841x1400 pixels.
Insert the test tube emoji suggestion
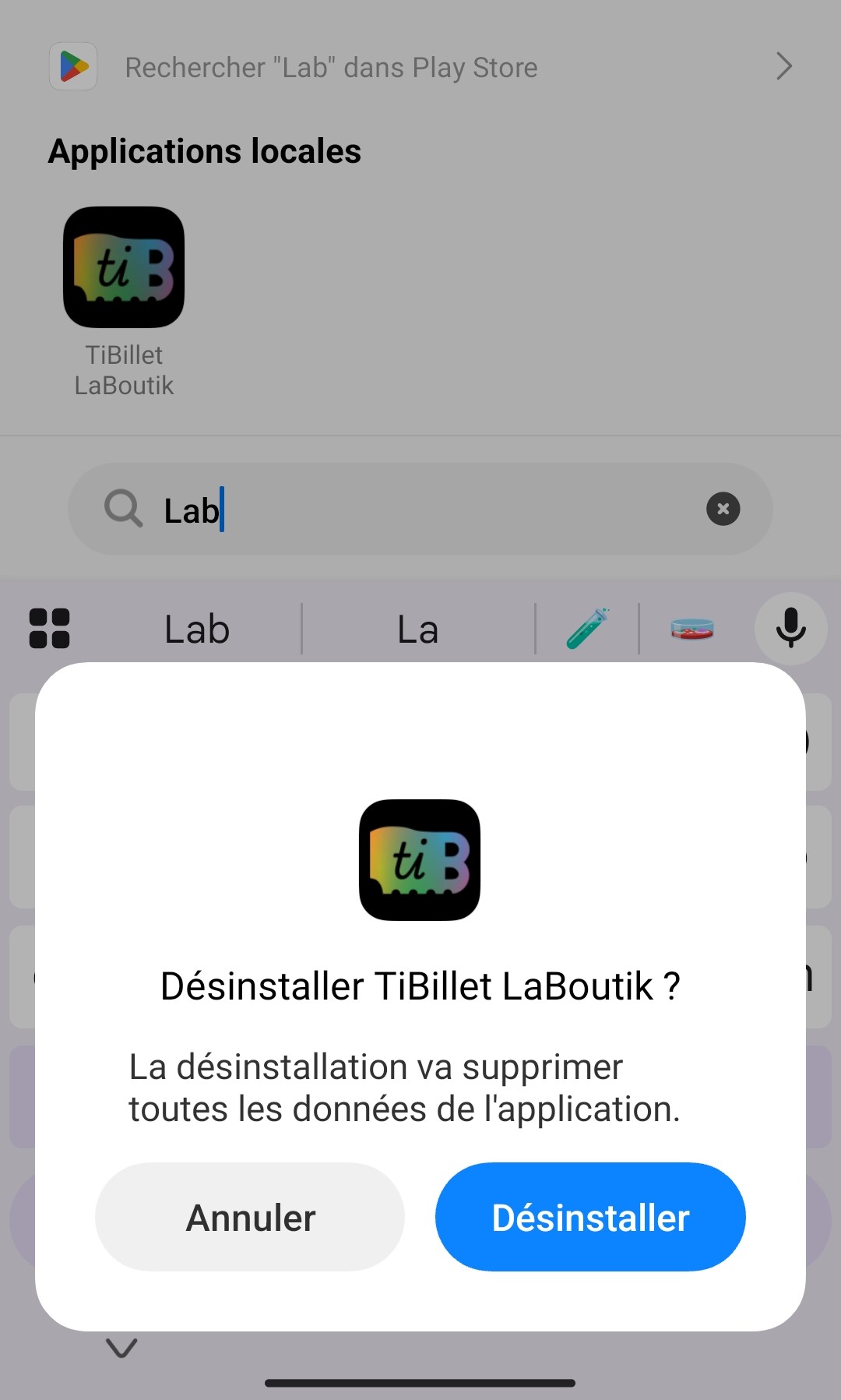coord(587,629)
